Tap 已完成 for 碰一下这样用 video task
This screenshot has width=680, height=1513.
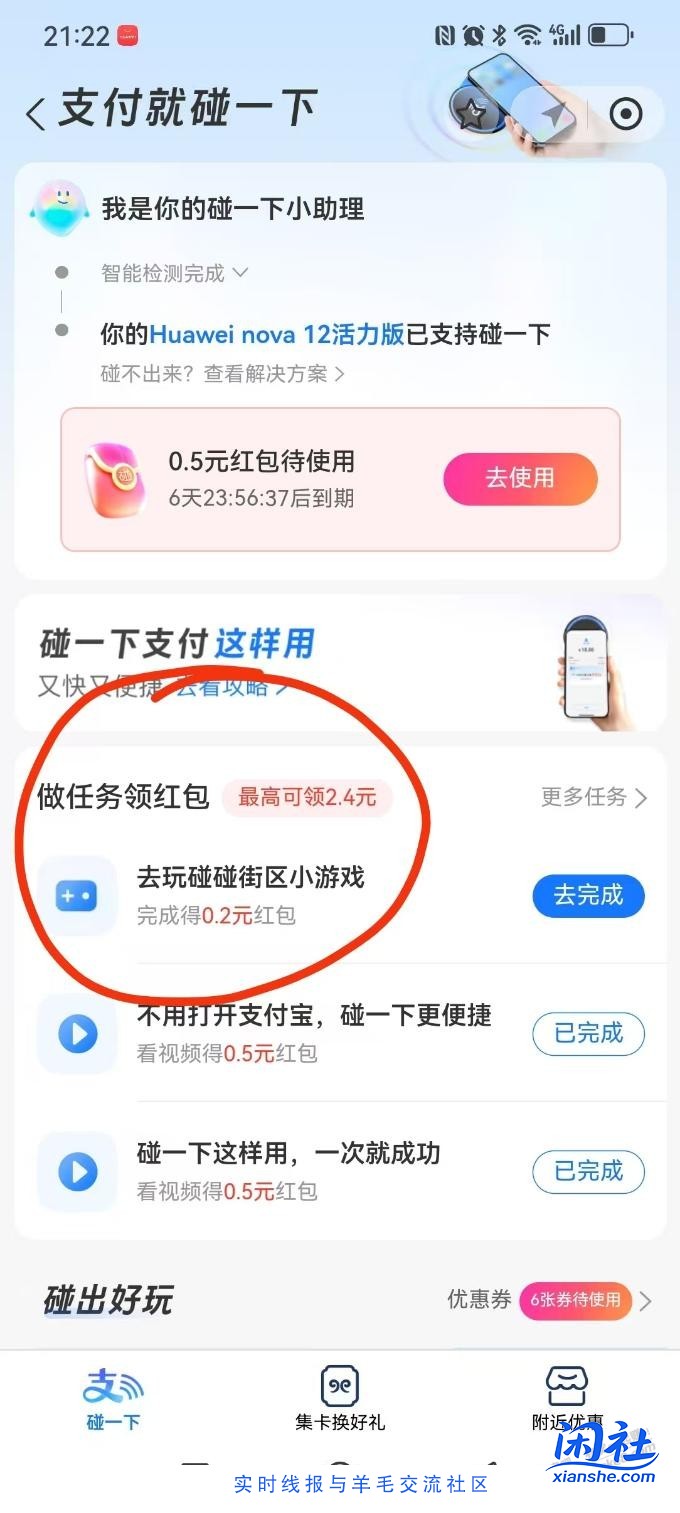(x=588, y=1171)
